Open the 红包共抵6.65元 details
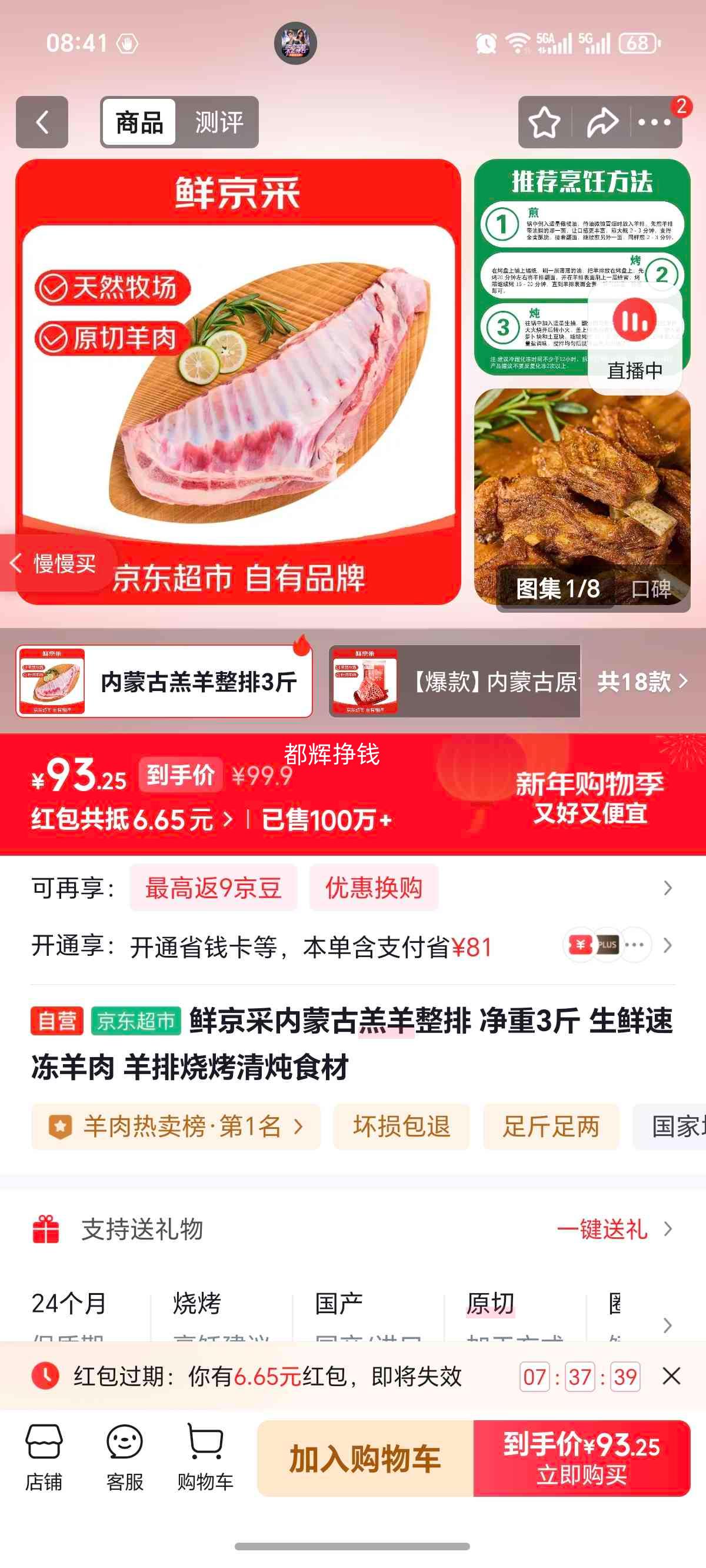Screen dimensions: 706x1568 (132, 820)
